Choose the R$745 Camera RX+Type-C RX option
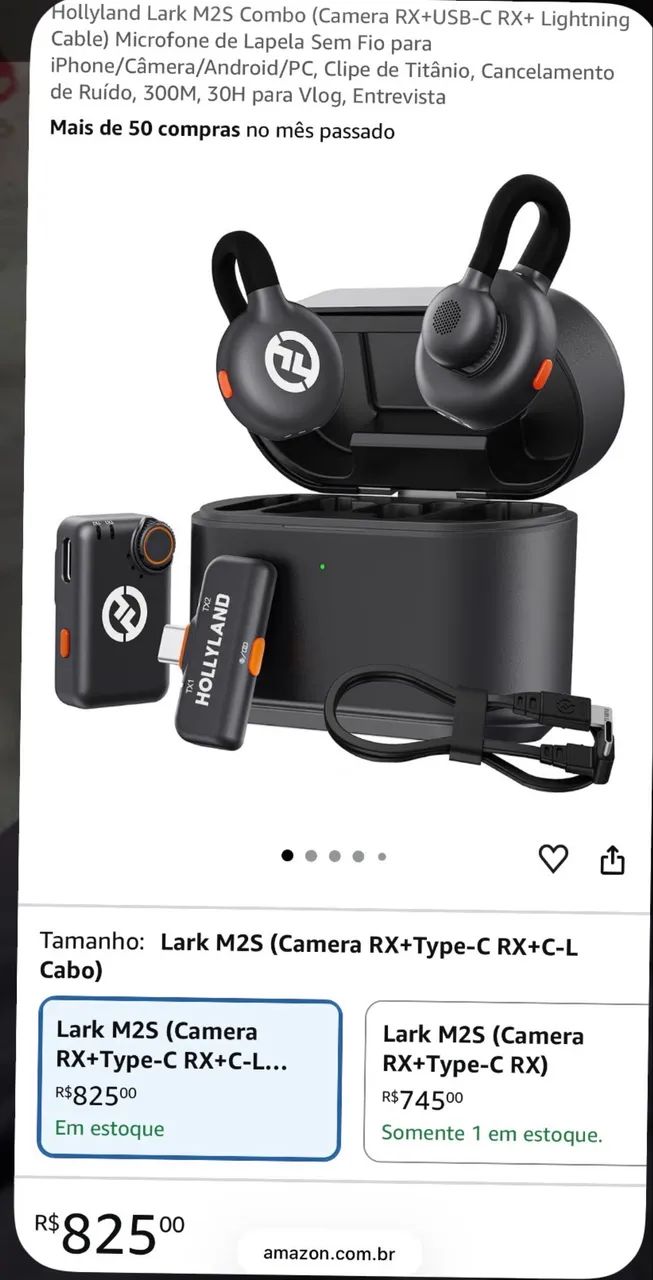The width and height of the screenshot is (653, 1280). click(x=508, y=1081)
